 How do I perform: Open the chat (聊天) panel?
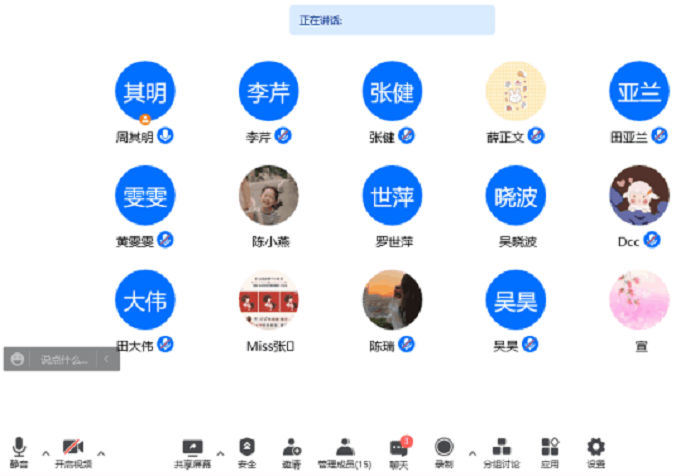pyautogui.click(x=399, y=450)
